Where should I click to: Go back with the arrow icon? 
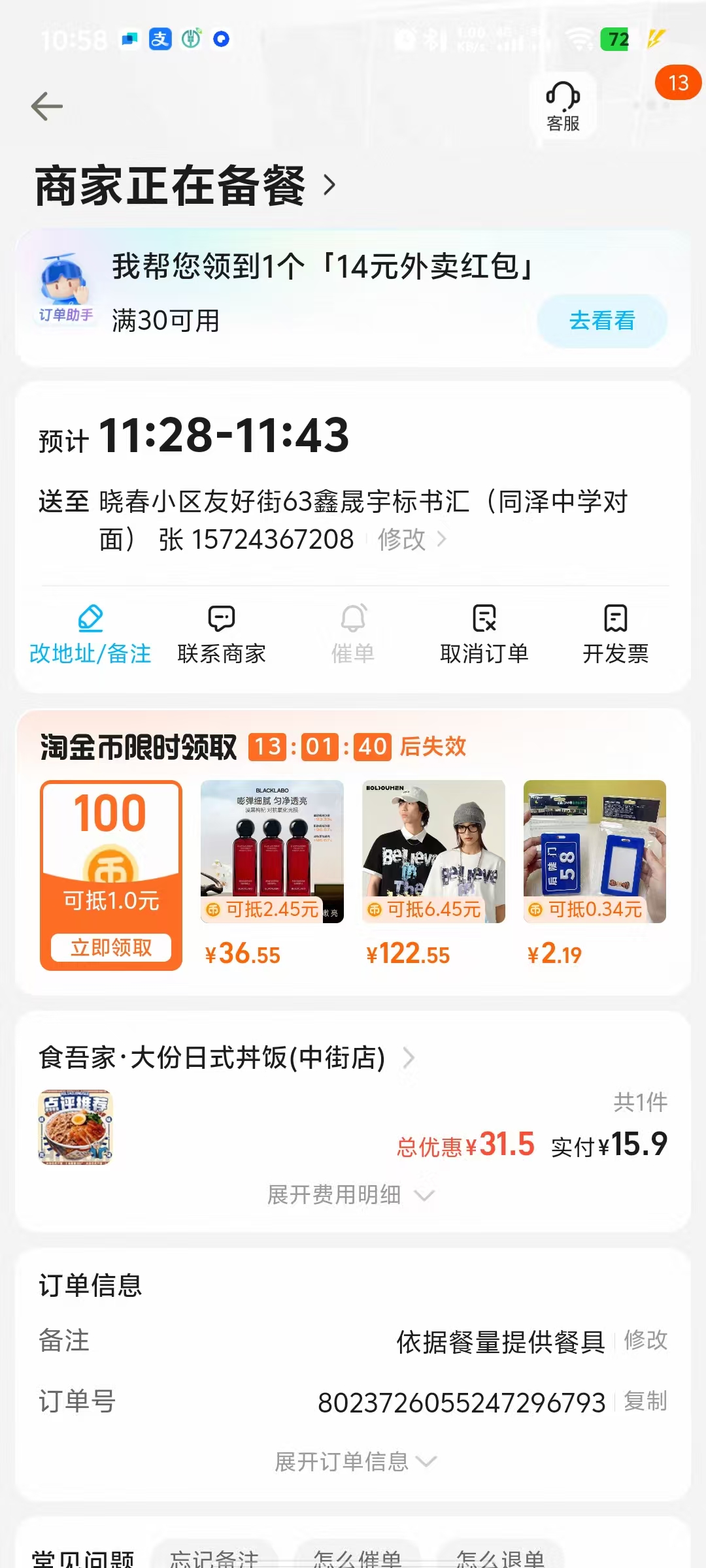[x=47, y=106]
